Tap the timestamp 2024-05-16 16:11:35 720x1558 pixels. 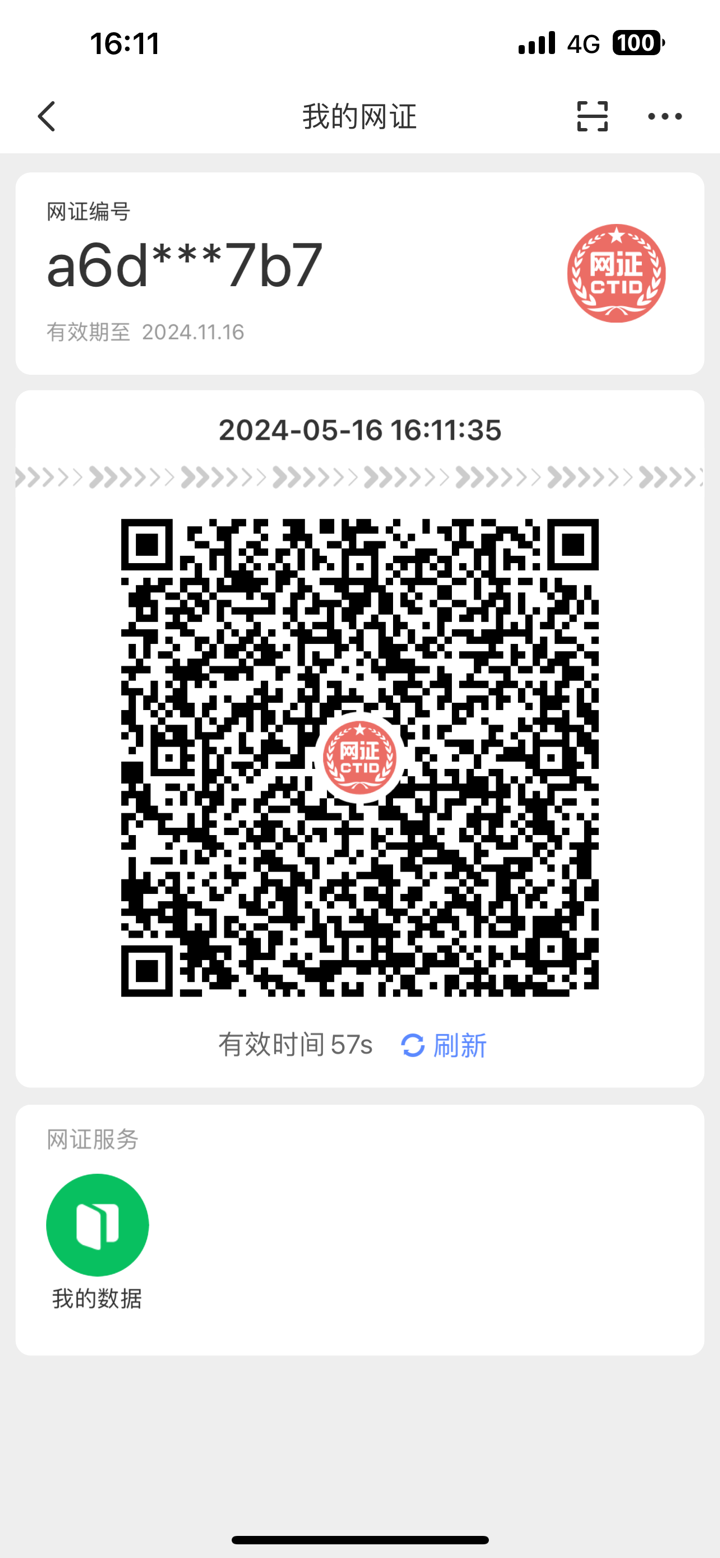[359, 430]
